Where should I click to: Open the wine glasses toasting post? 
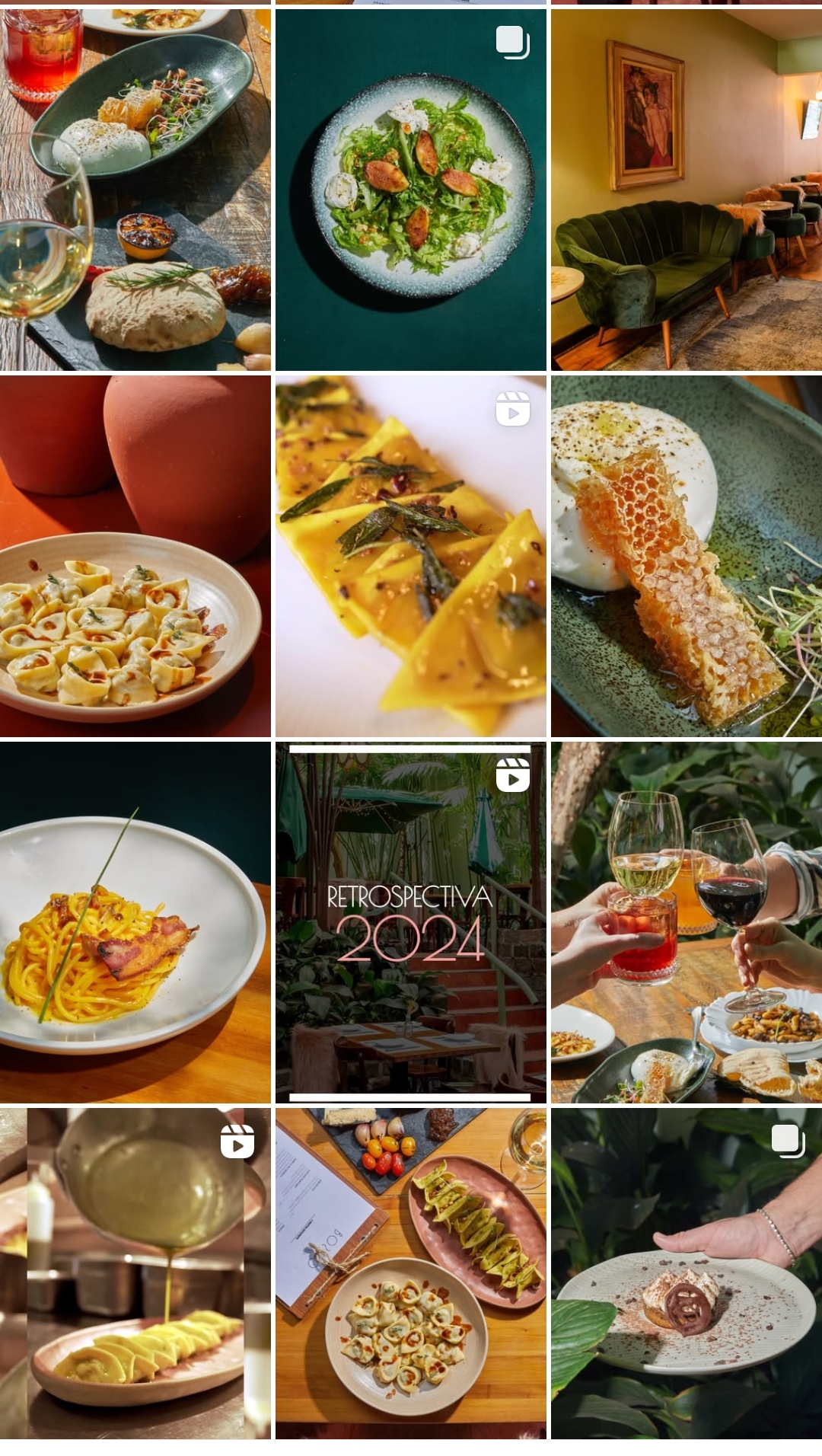point(686,922)
